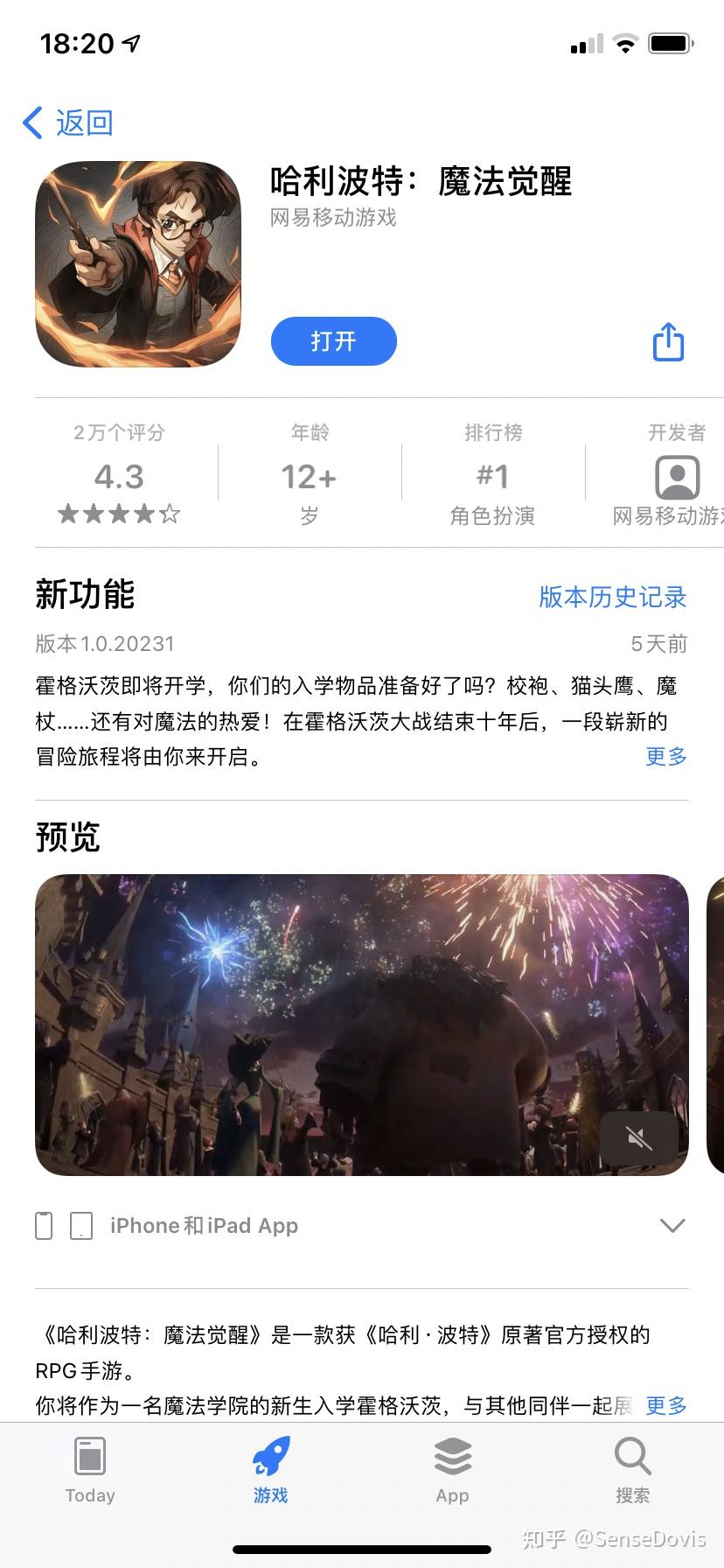The height and width of the screenshot is (1568, 724).
Task: Open the #1 角色扮演 chart ranking
Action: pyautogui.click(x=492, y=477)
